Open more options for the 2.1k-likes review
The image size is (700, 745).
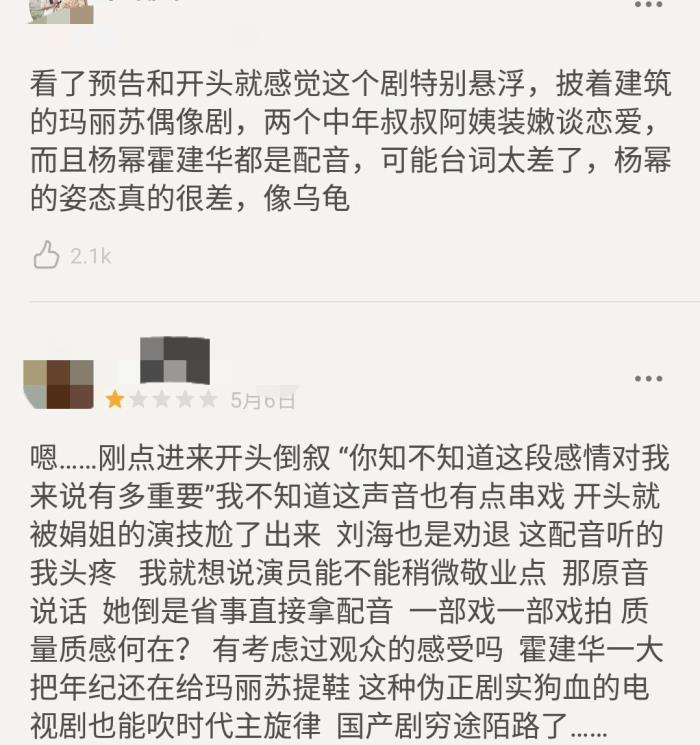[648, 5]
